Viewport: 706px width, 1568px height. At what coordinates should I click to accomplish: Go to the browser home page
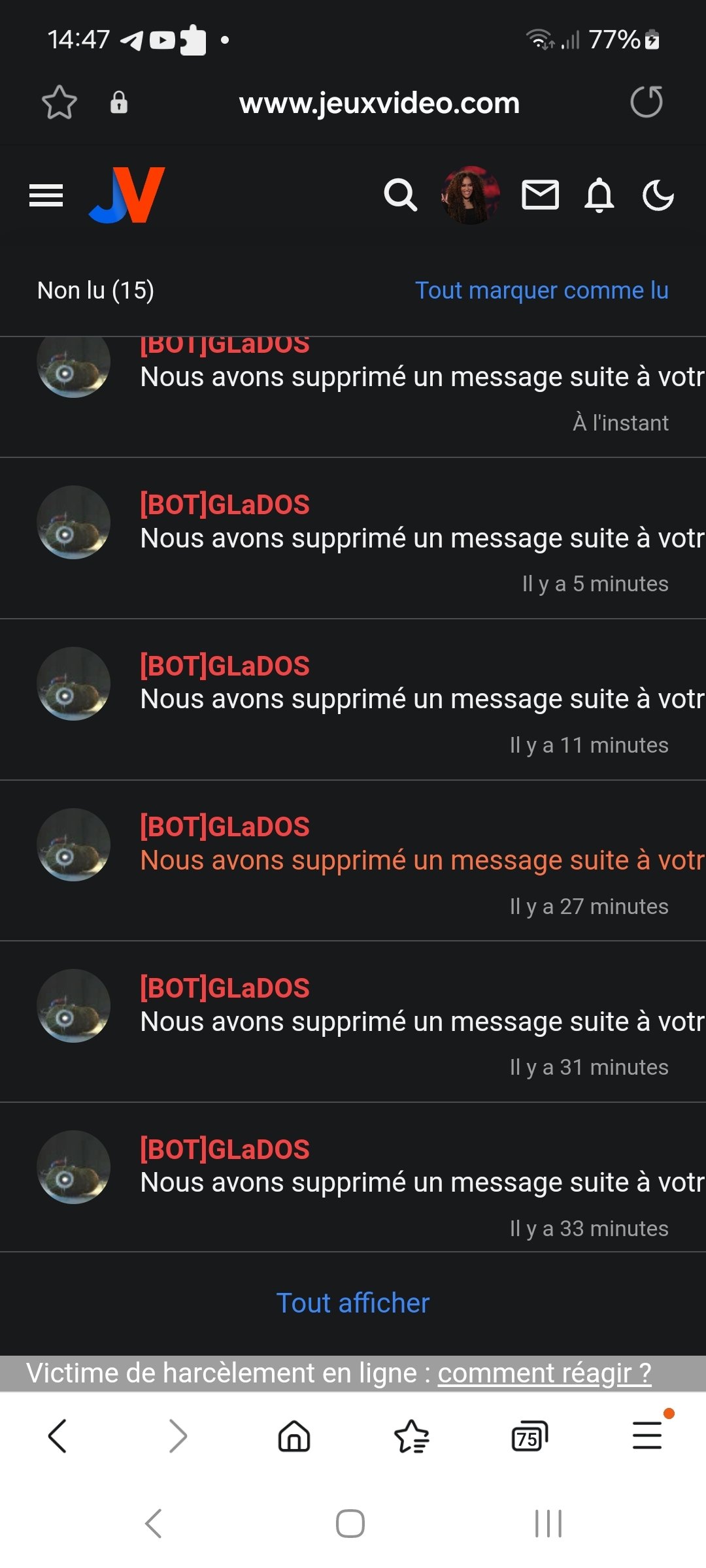pyautogui.click(x=294, y=1437)
